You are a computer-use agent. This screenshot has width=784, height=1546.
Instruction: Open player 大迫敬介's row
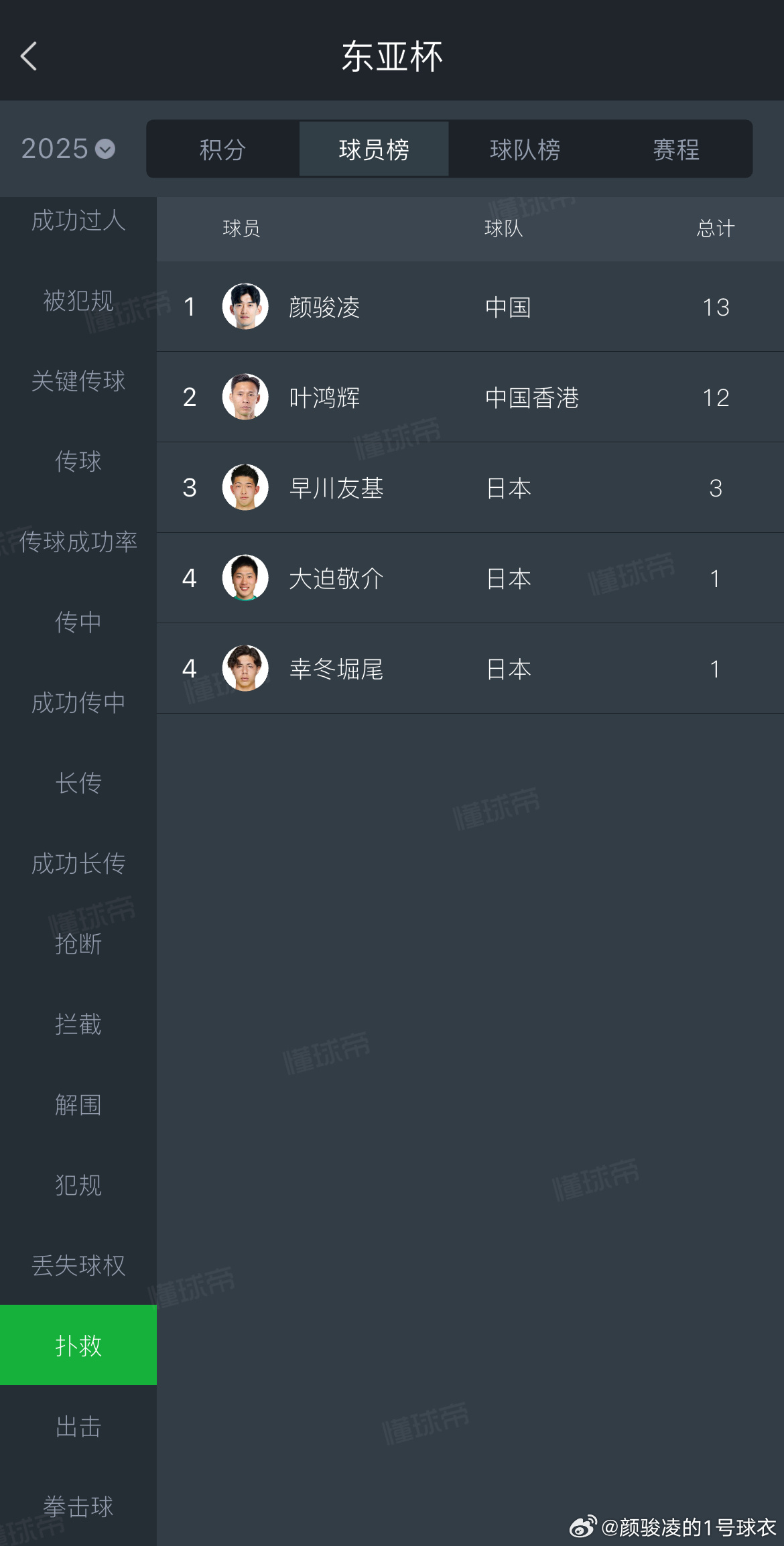(x=470, y=578)
